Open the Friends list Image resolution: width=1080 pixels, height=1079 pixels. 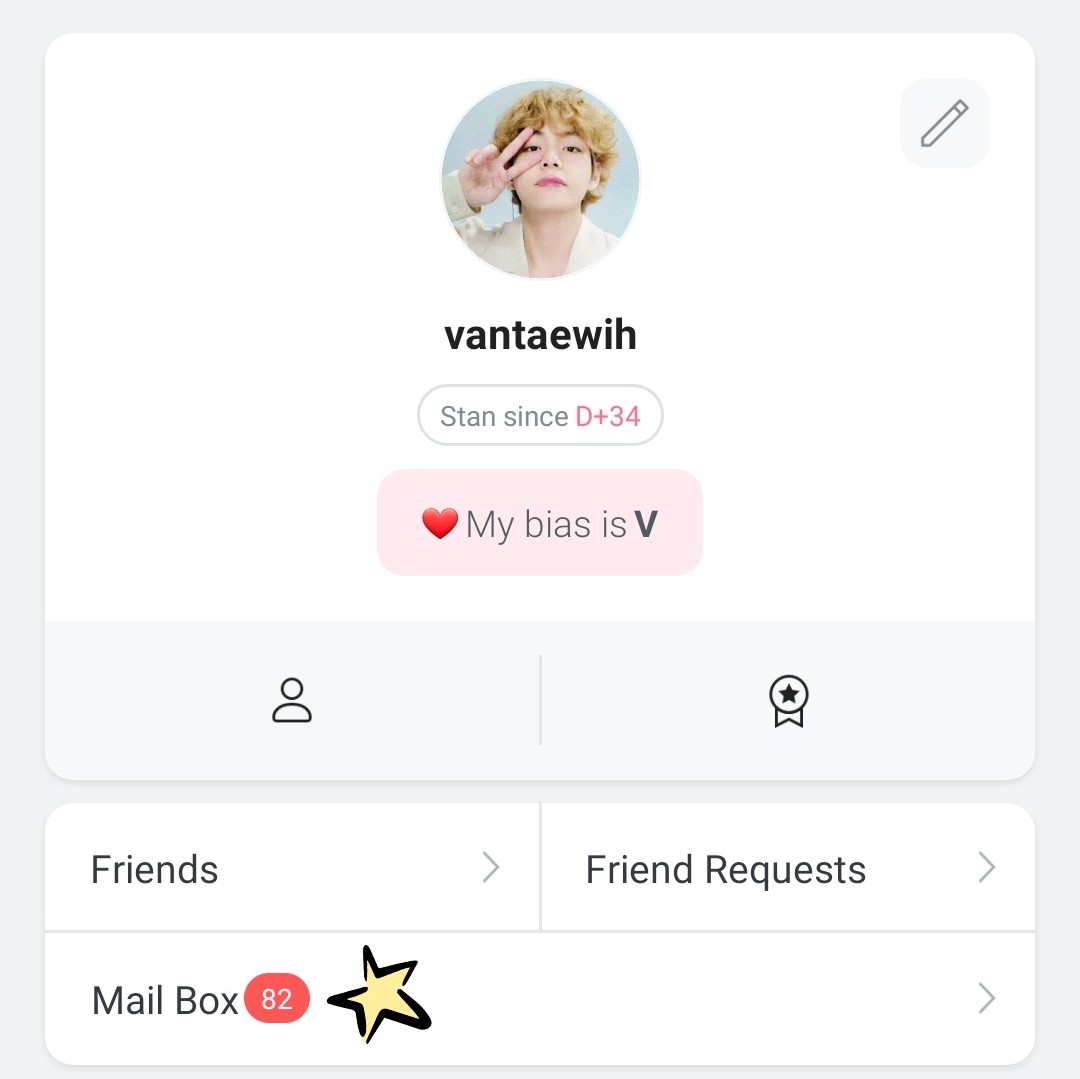pyautogui.click(x=292, y=868)
